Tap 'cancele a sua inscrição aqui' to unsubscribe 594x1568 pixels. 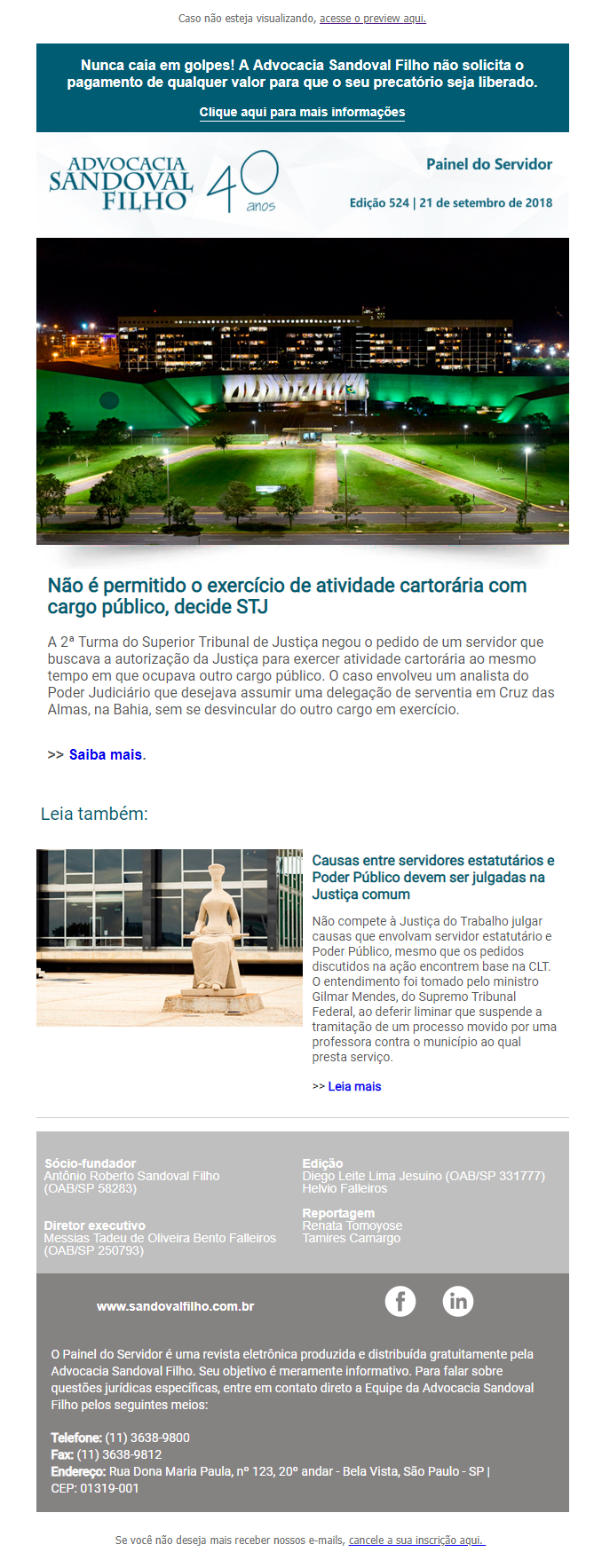[416, 1540]
